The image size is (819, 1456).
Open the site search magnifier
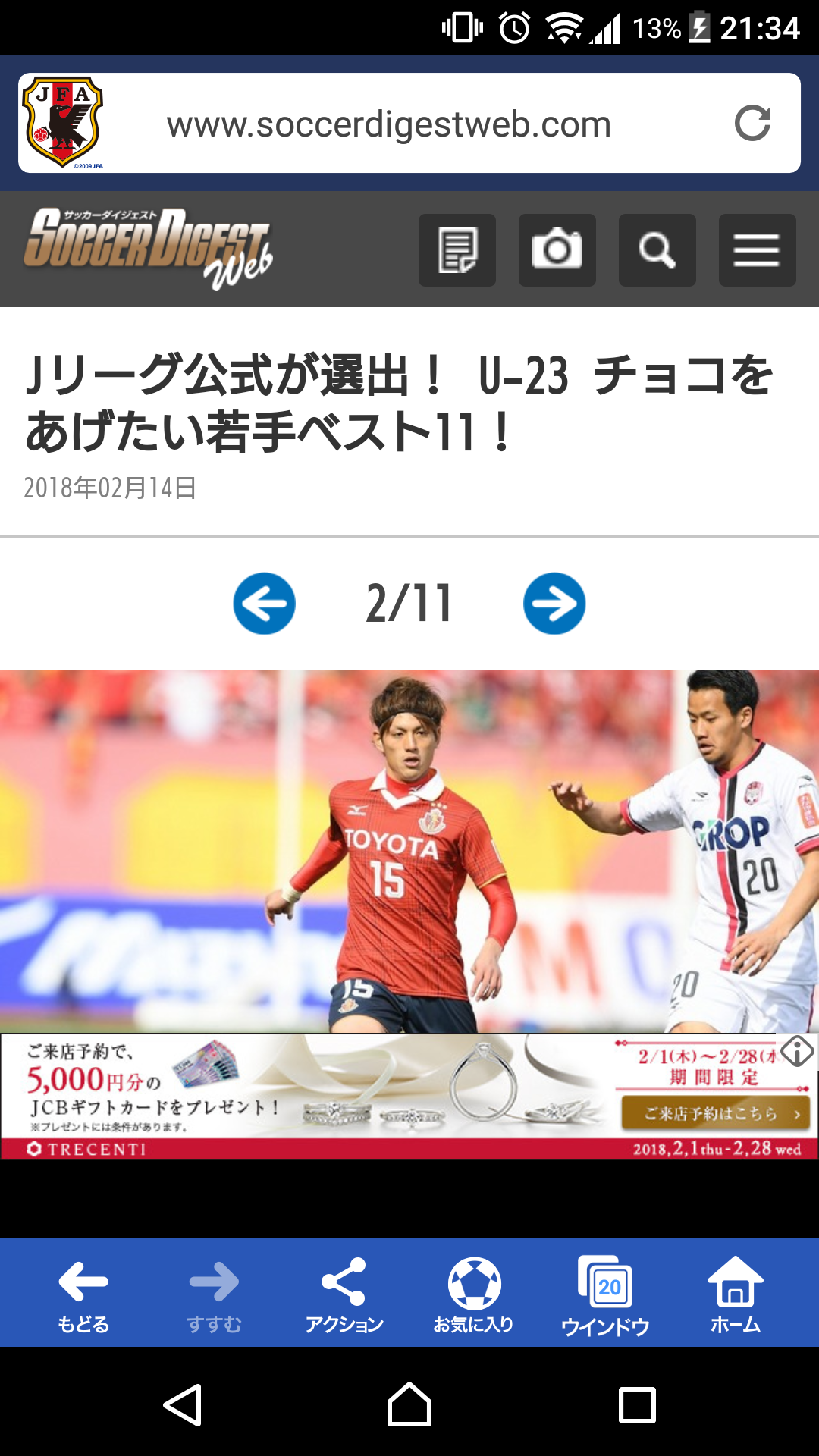pyautogui.click(x=657, y=250)
